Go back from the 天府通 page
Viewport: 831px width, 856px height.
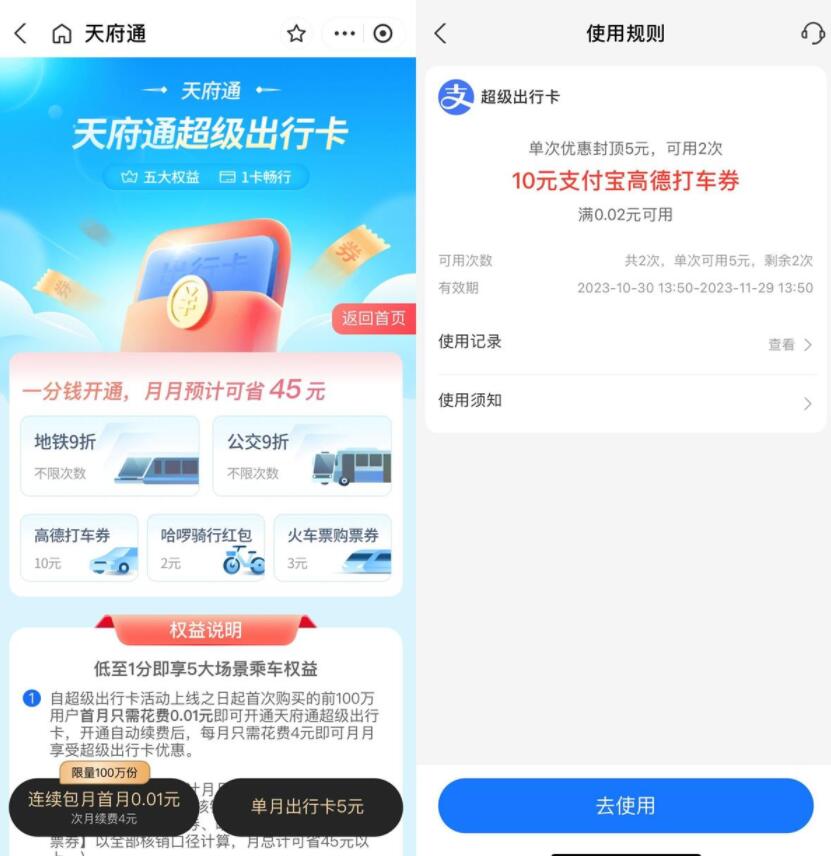[x=20, y=34]
